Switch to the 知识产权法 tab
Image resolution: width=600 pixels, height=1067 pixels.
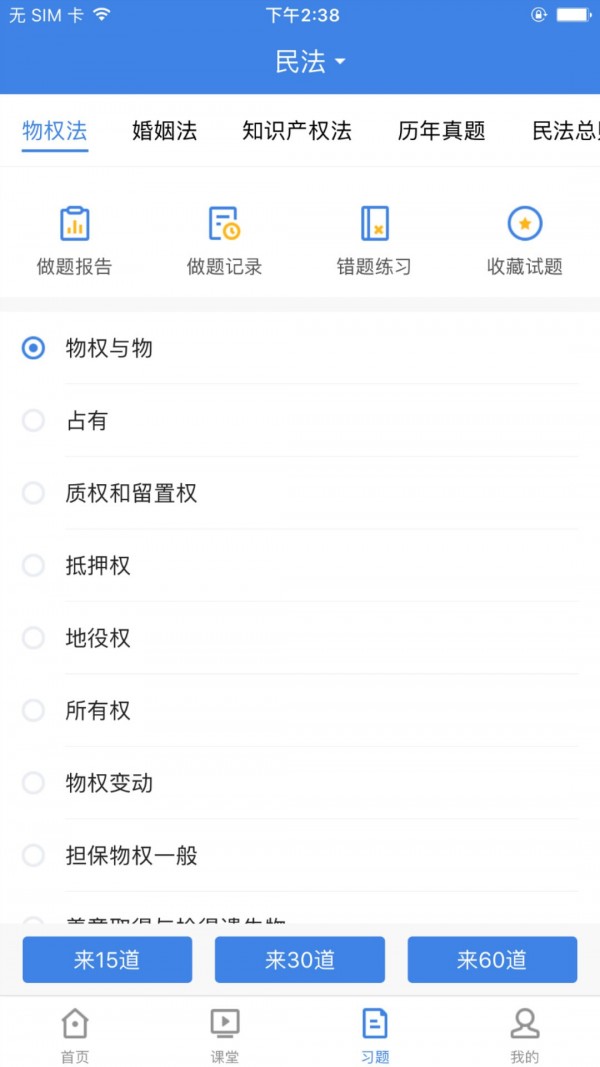click(x=297, y=131)
